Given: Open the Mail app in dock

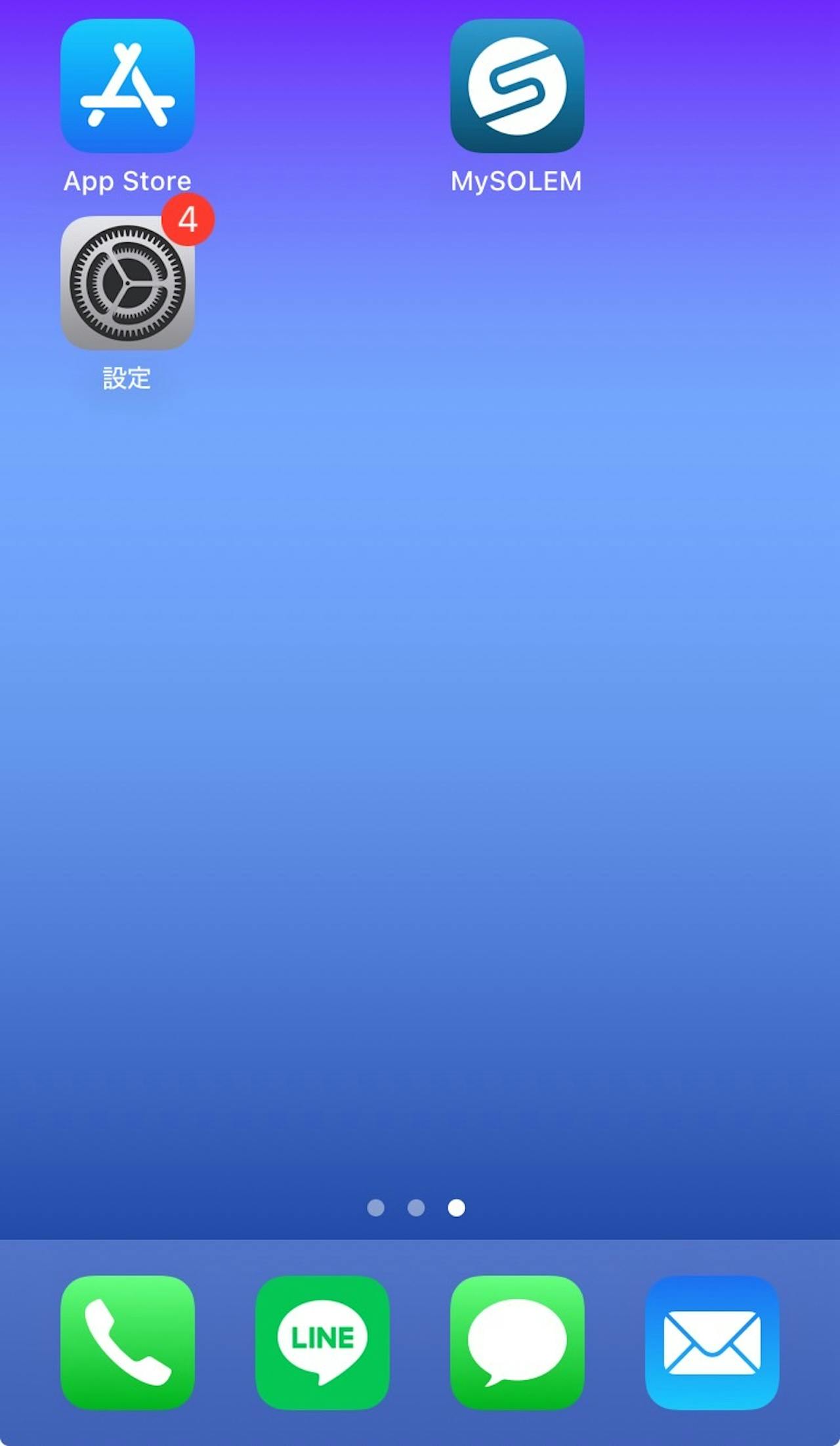Looking at the screenshot, I should [x=712, y=1342].
